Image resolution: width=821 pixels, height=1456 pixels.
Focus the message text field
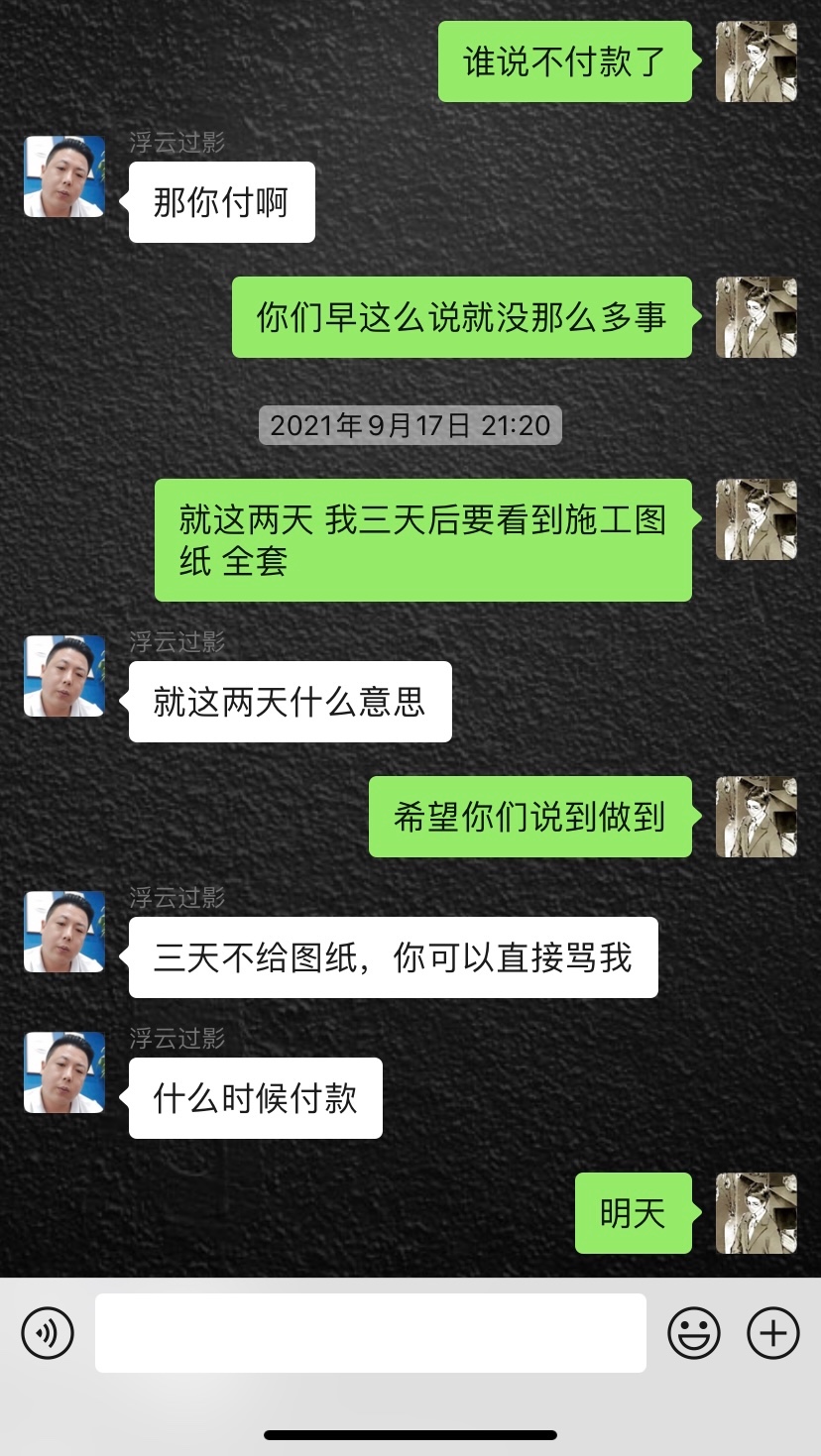pos(370,1333)
